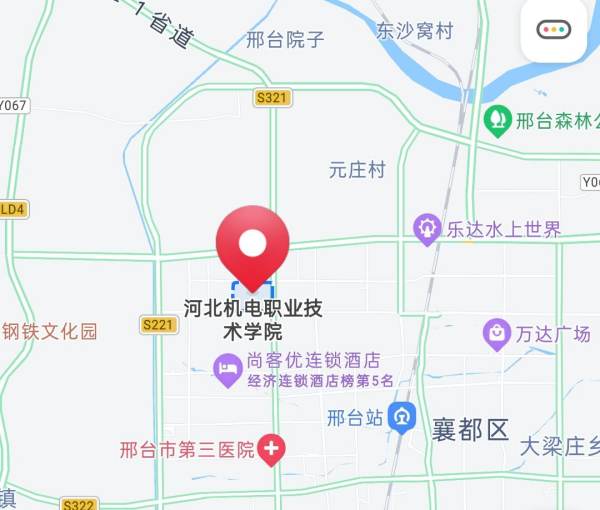
Task: Open 邢台市第三医院 hospital marker
Action: pos(271,449)
